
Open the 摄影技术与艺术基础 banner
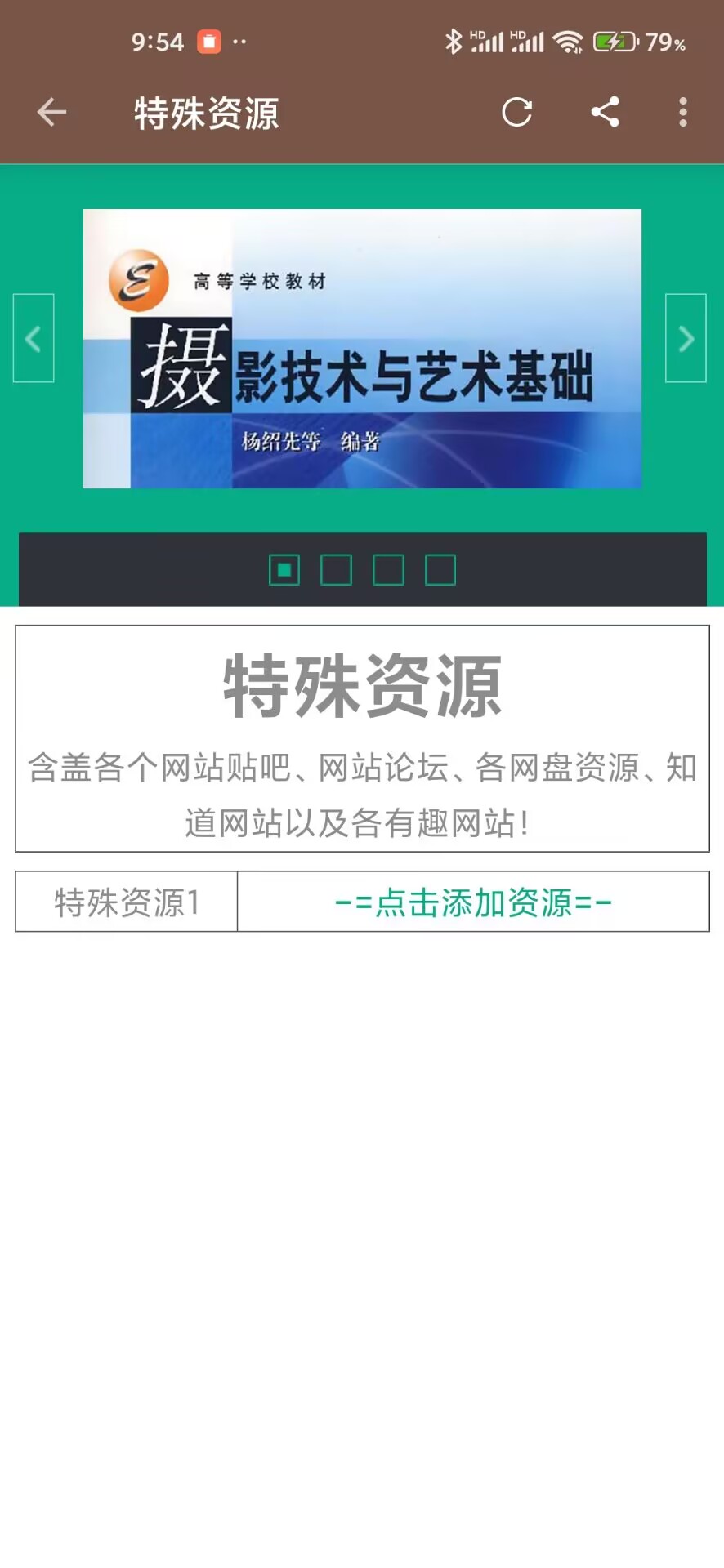click(362, 349)
